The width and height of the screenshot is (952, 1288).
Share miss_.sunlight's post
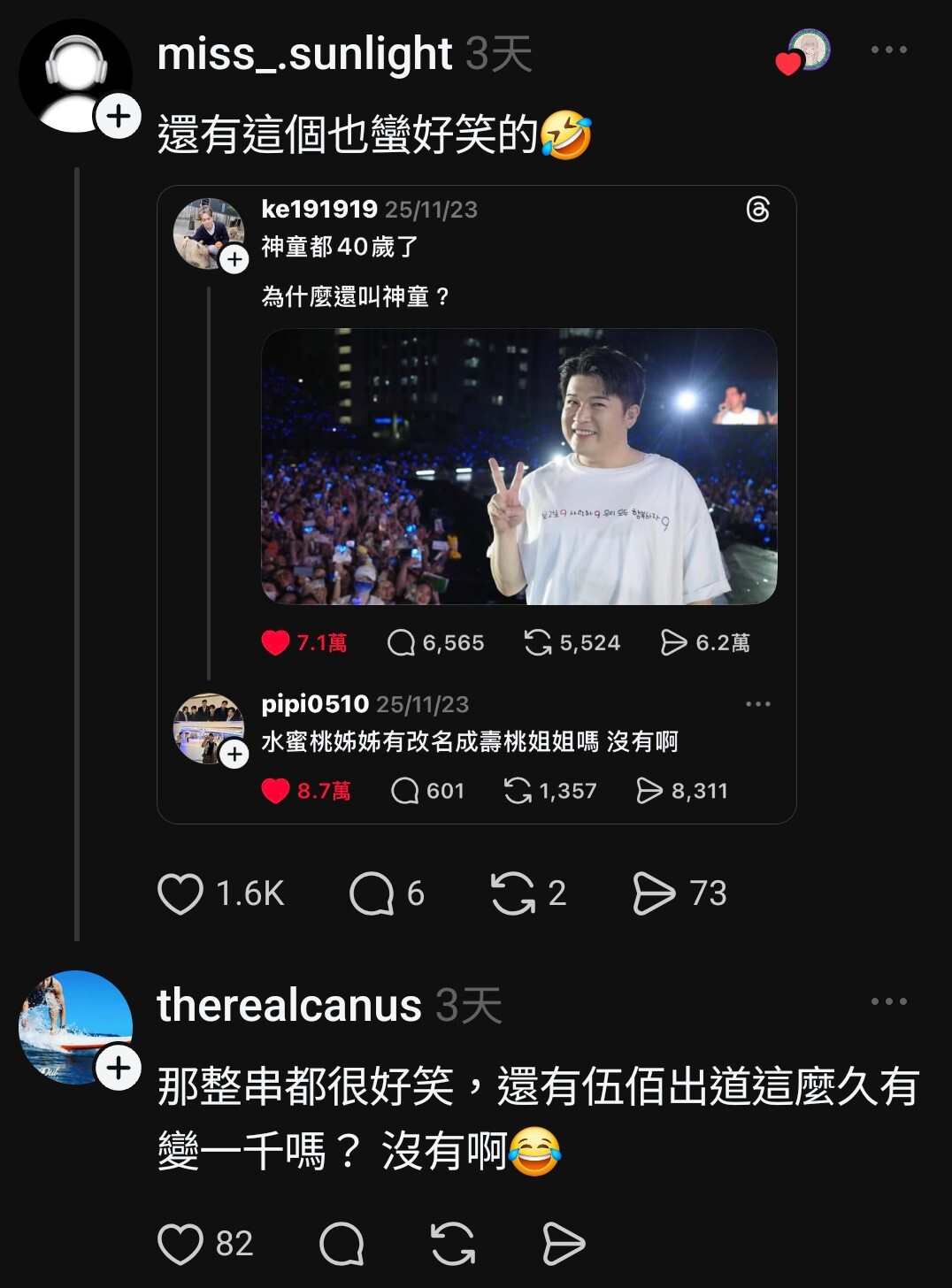tap(654, 893)
